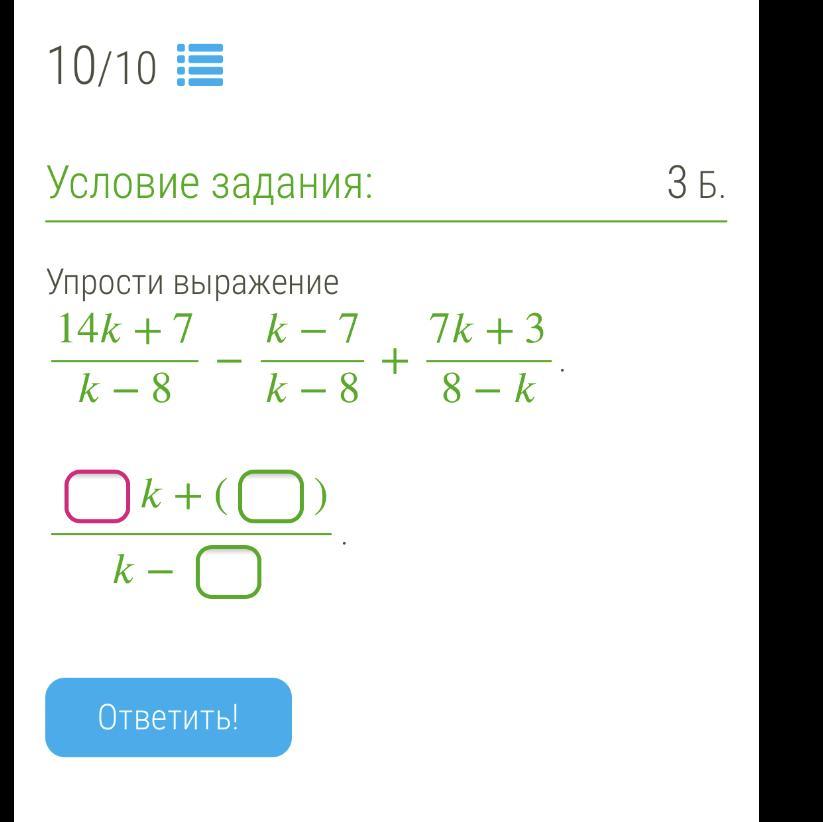Select the input box inside the parentheses
823x822 pixels.
pyautogui.click(x=271, y=498)
